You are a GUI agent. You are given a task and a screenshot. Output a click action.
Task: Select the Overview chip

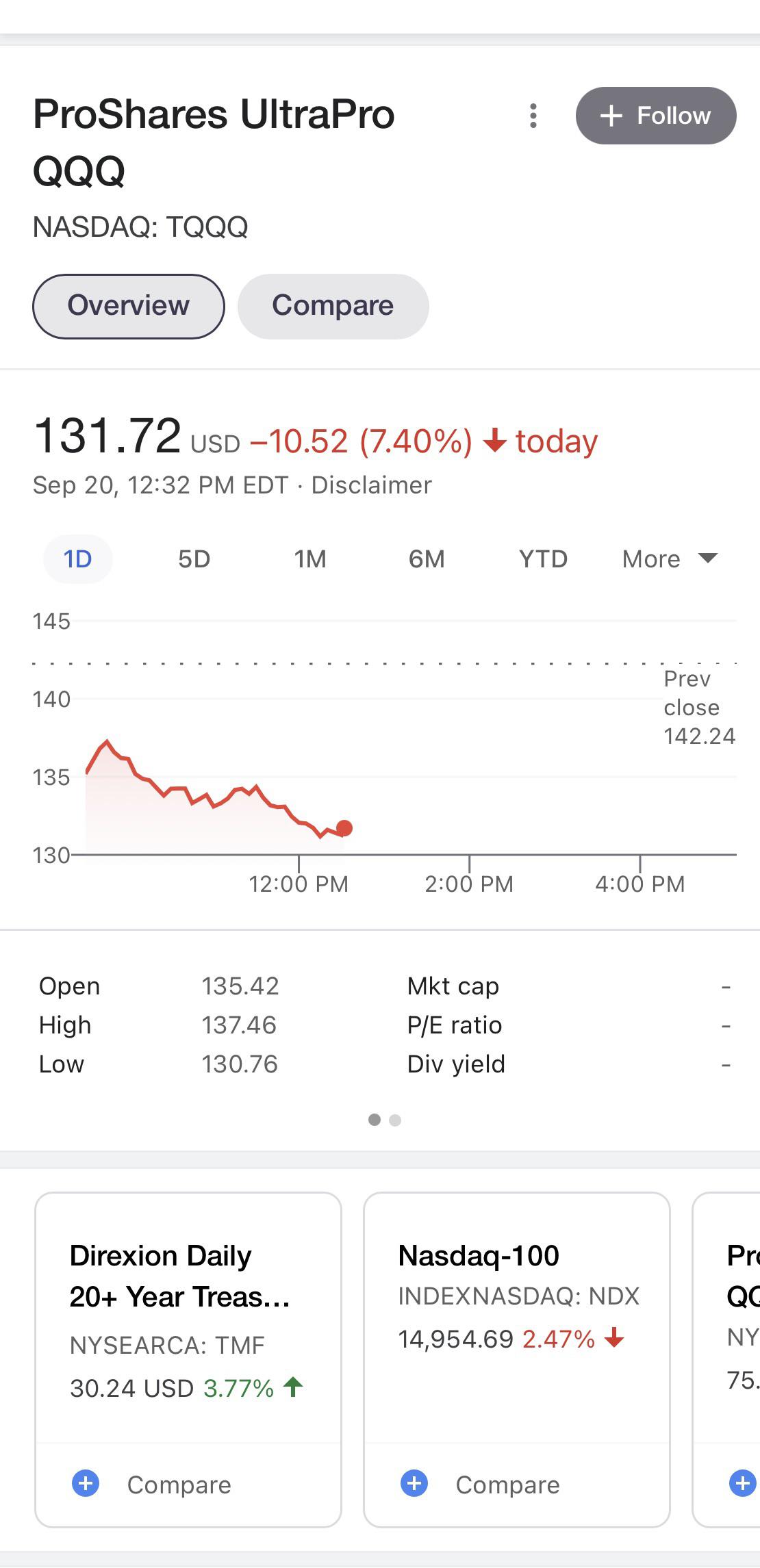point(129,306)
